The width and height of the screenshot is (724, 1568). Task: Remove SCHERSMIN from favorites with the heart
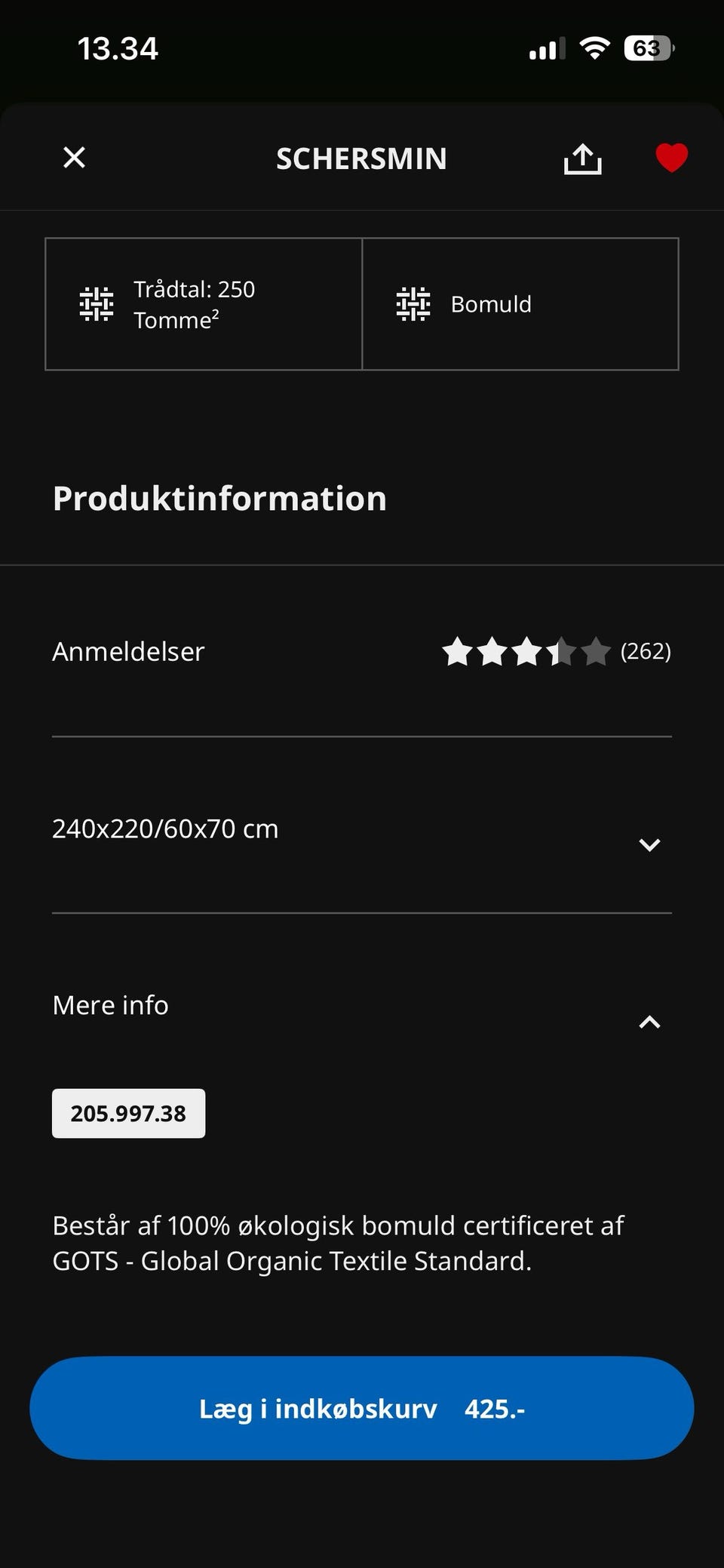671,158
